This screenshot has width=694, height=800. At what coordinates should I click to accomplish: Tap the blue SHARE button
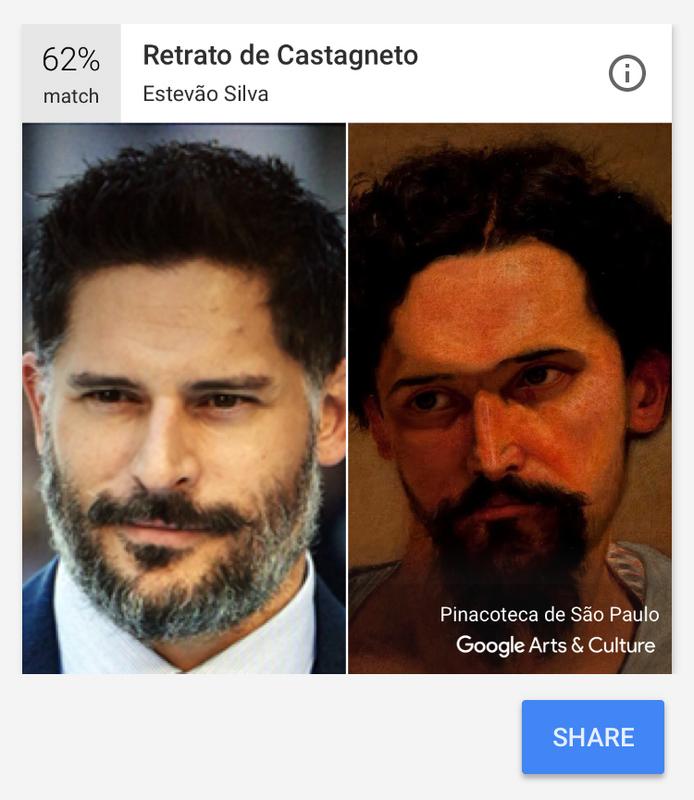(593, 737)
